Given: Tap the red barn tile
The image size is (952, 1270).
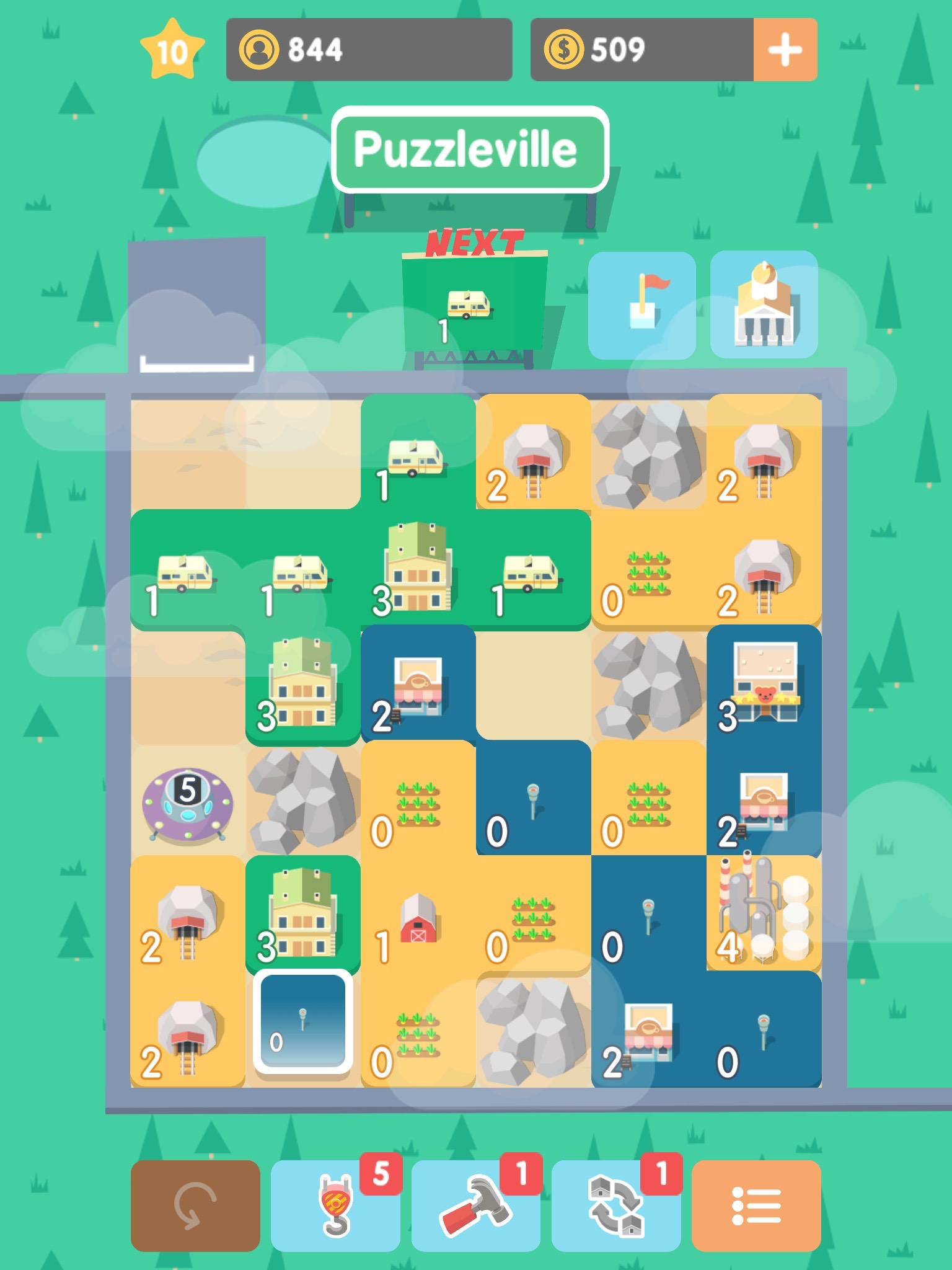Looking at the screenshot, I should pyautogui.click(x=418, y=913).
